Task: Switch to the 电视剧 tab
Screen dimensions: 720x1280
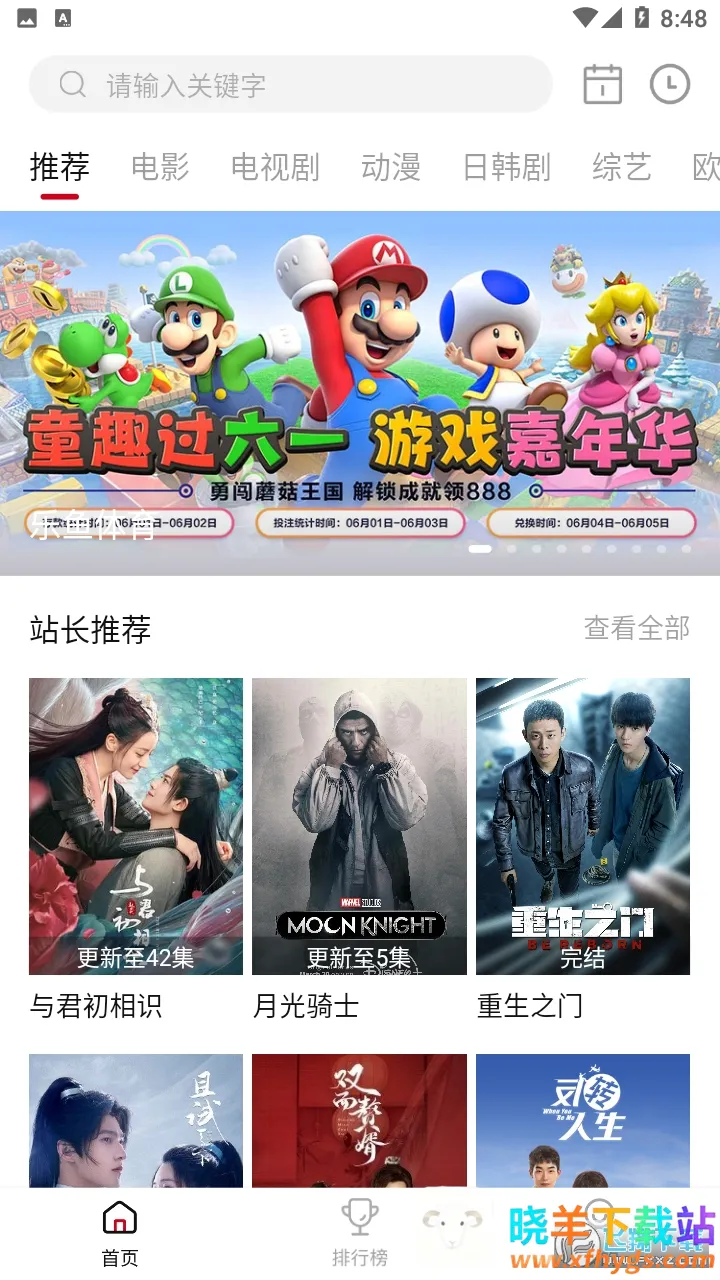Action: (x=275, y=167)
